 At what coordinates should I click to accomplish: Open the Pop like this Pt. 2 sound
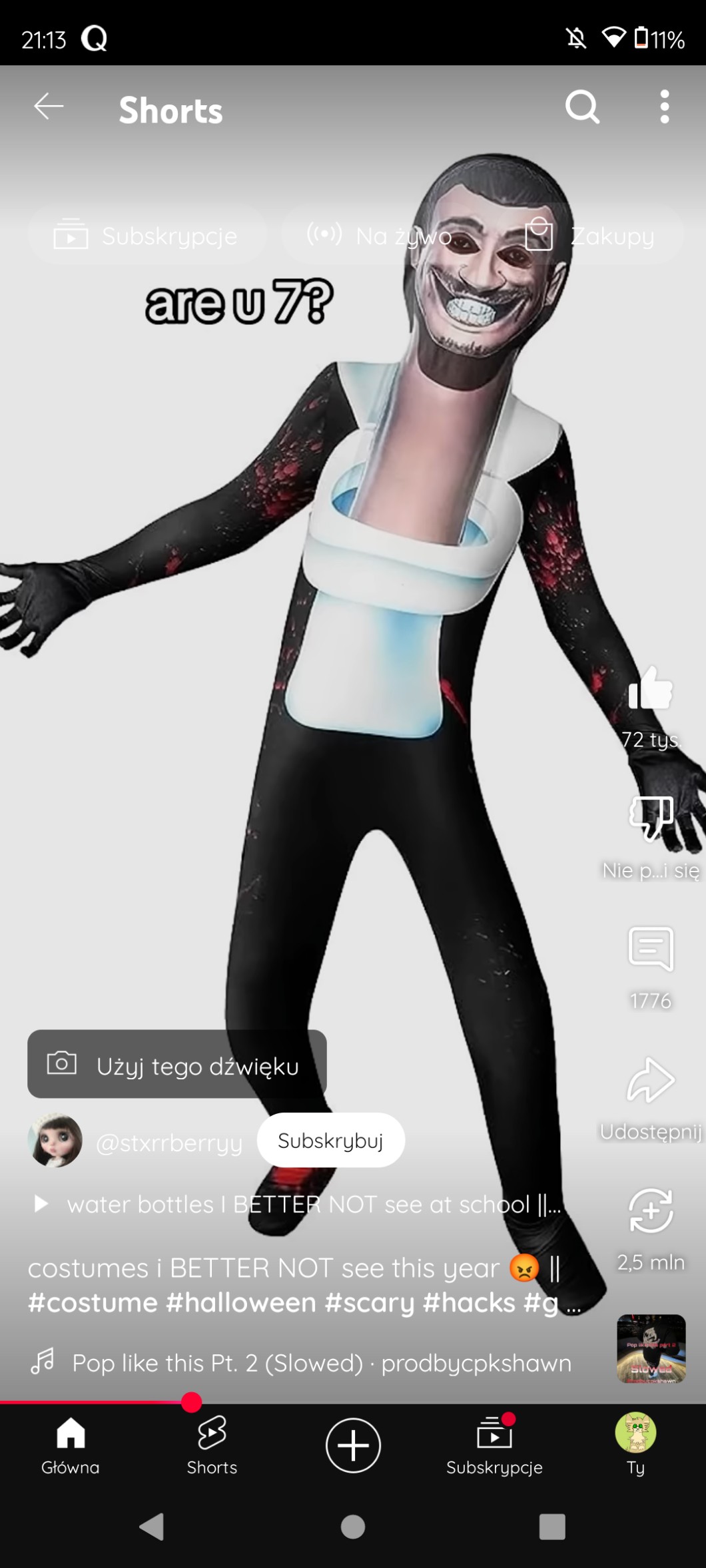(320, 1363)
